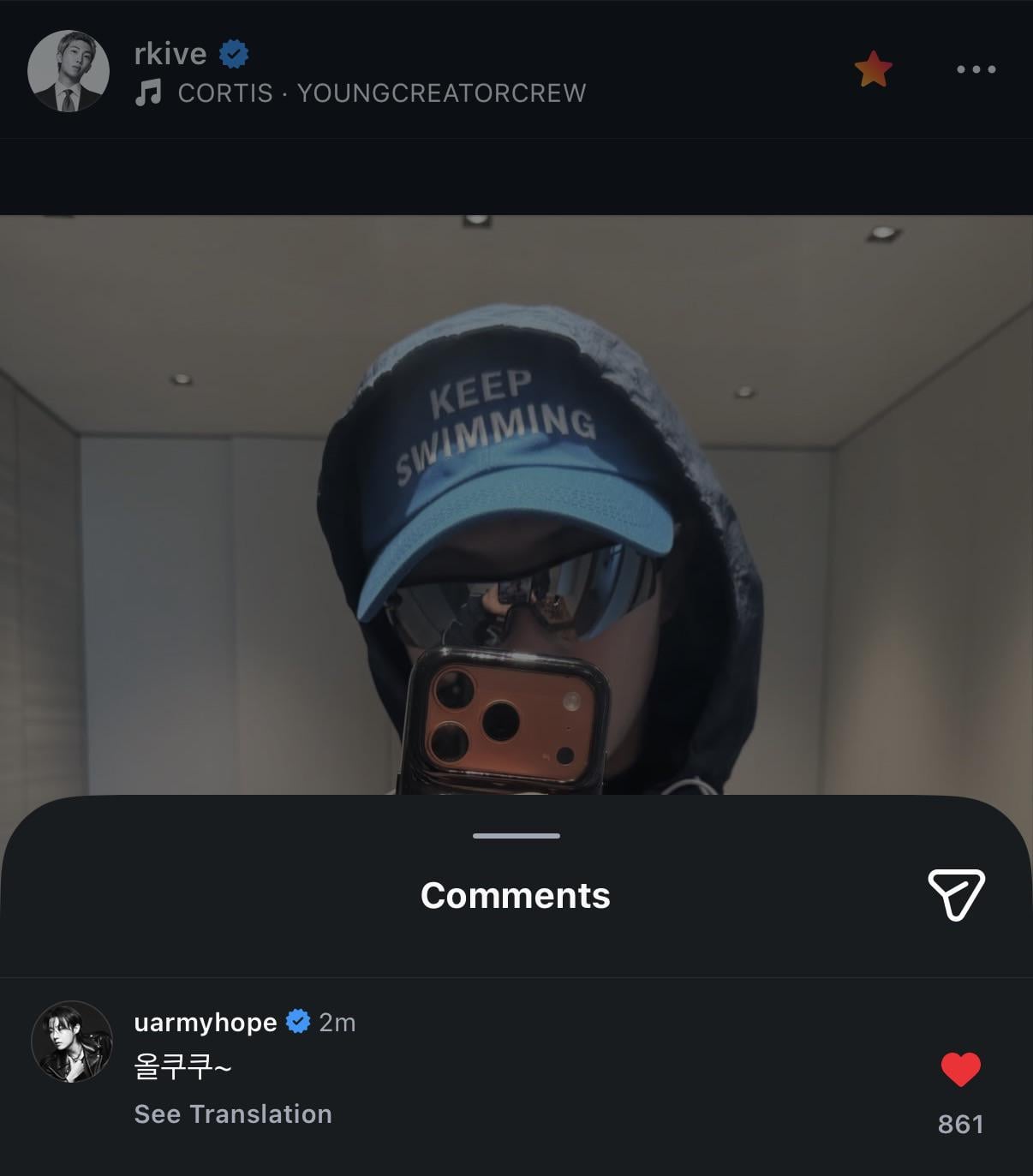Collapse the Comments panel via its header
1033x1176 pixels.
point(515,836)
